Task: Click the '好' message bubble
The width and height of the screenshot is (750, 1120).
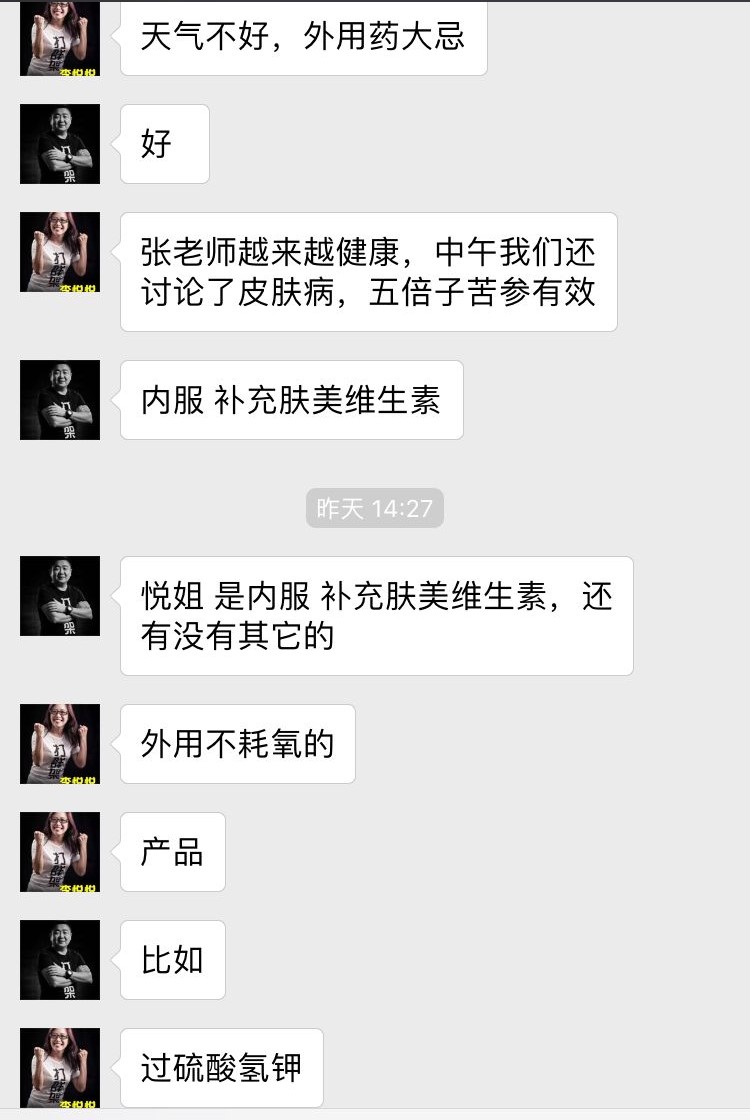Action: [x=164, y=143]
